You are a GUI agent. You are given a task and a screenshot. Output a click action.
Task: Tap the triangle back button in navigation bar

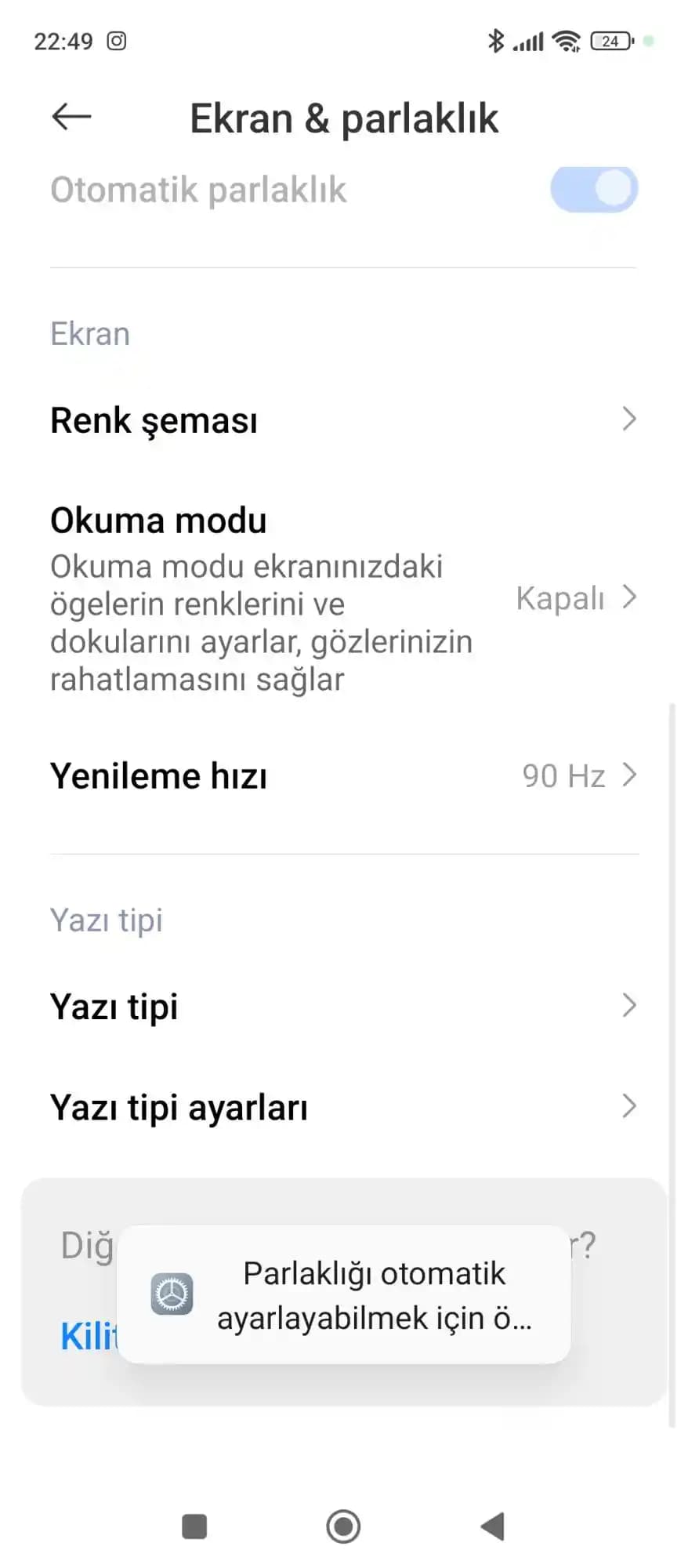(492, 1525)
